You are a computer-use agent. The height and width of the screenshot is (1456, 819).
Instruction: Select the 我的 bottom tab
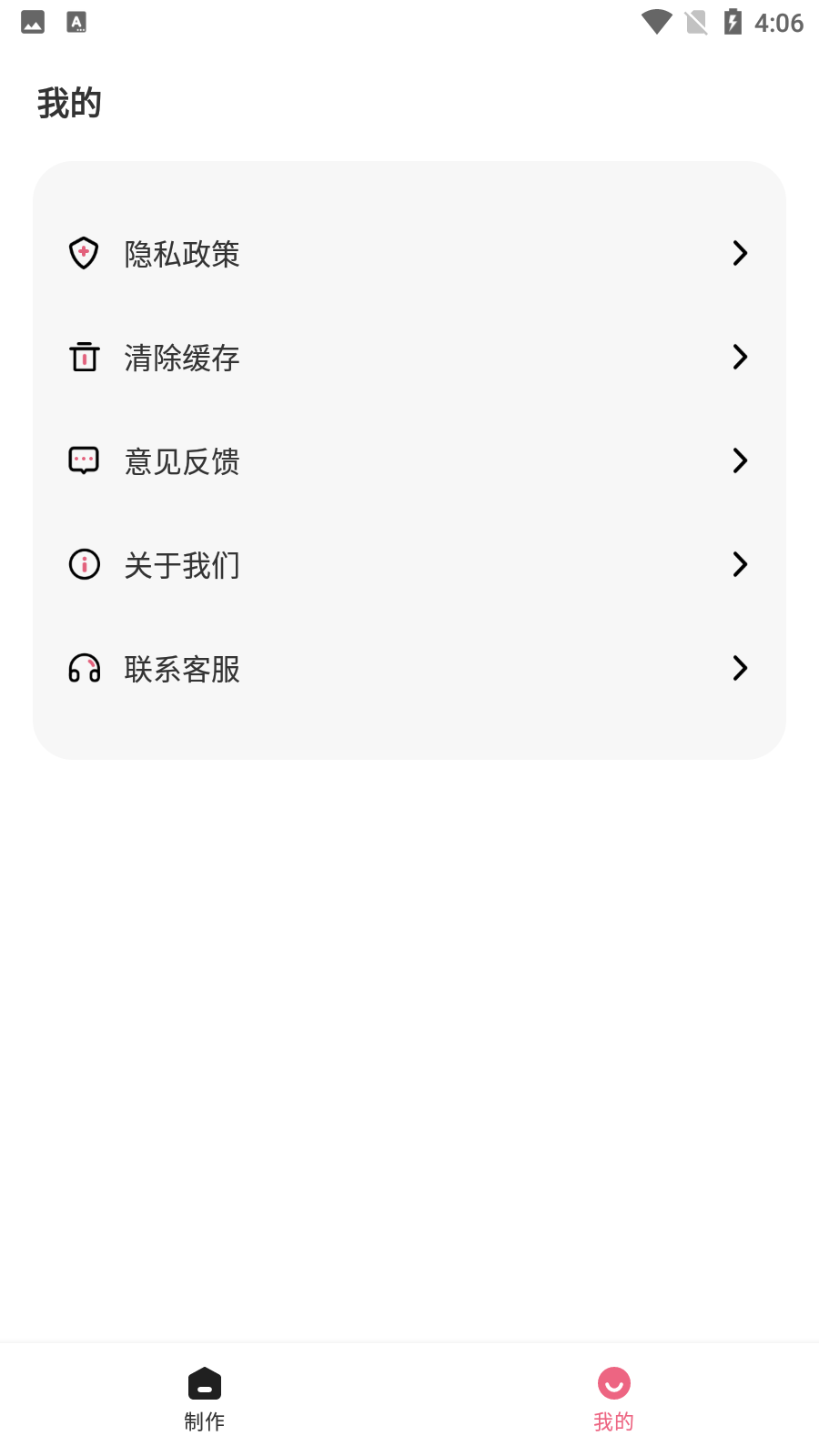click(x=614, y=1400)
